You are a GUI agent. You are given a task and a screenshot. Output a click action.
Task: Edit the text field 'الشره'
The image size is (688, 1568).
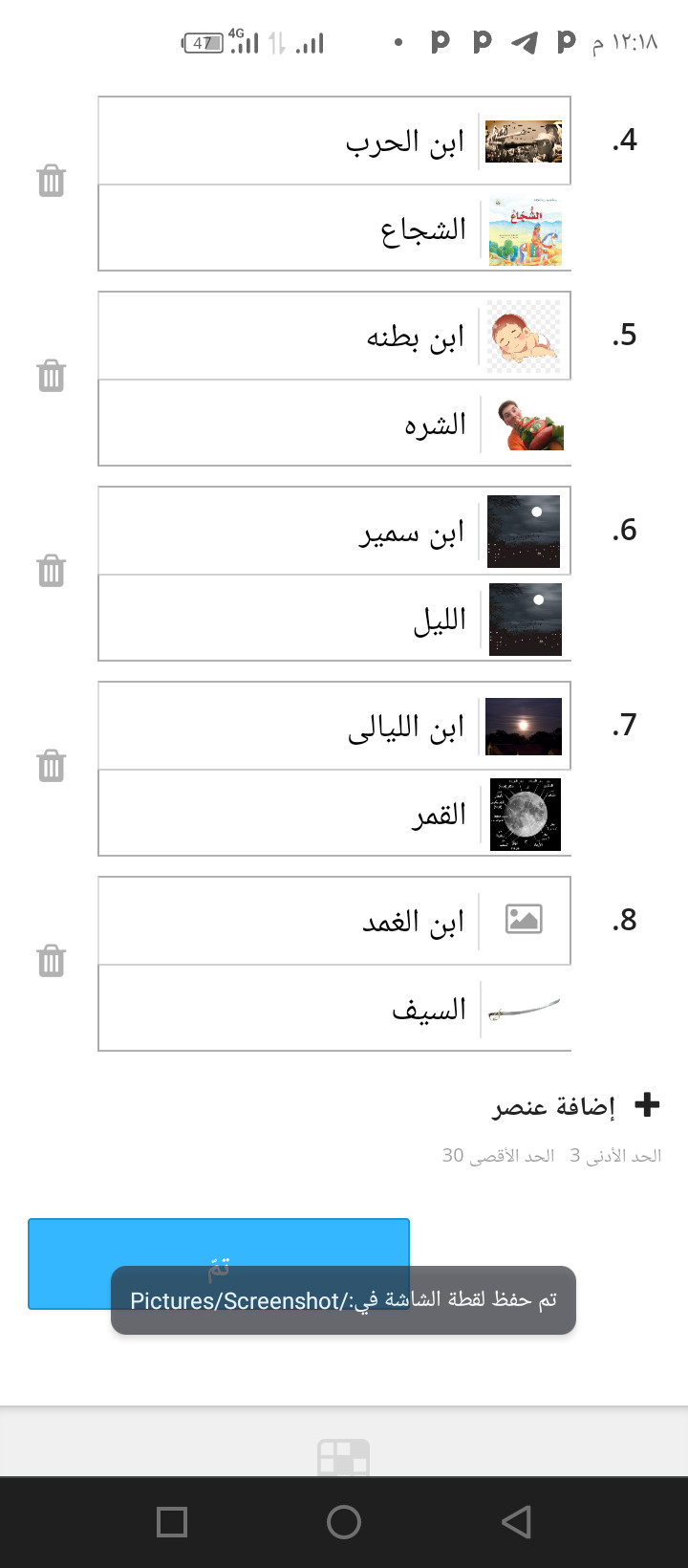[x=288, y=425]
